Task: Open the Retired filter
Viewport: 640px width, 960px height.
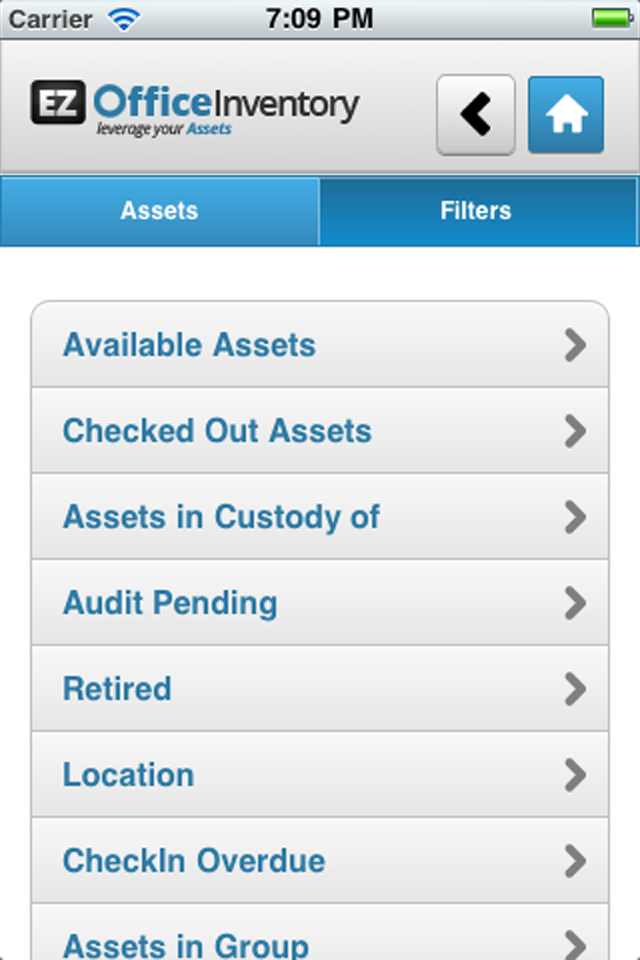Action: coord(320,689)
